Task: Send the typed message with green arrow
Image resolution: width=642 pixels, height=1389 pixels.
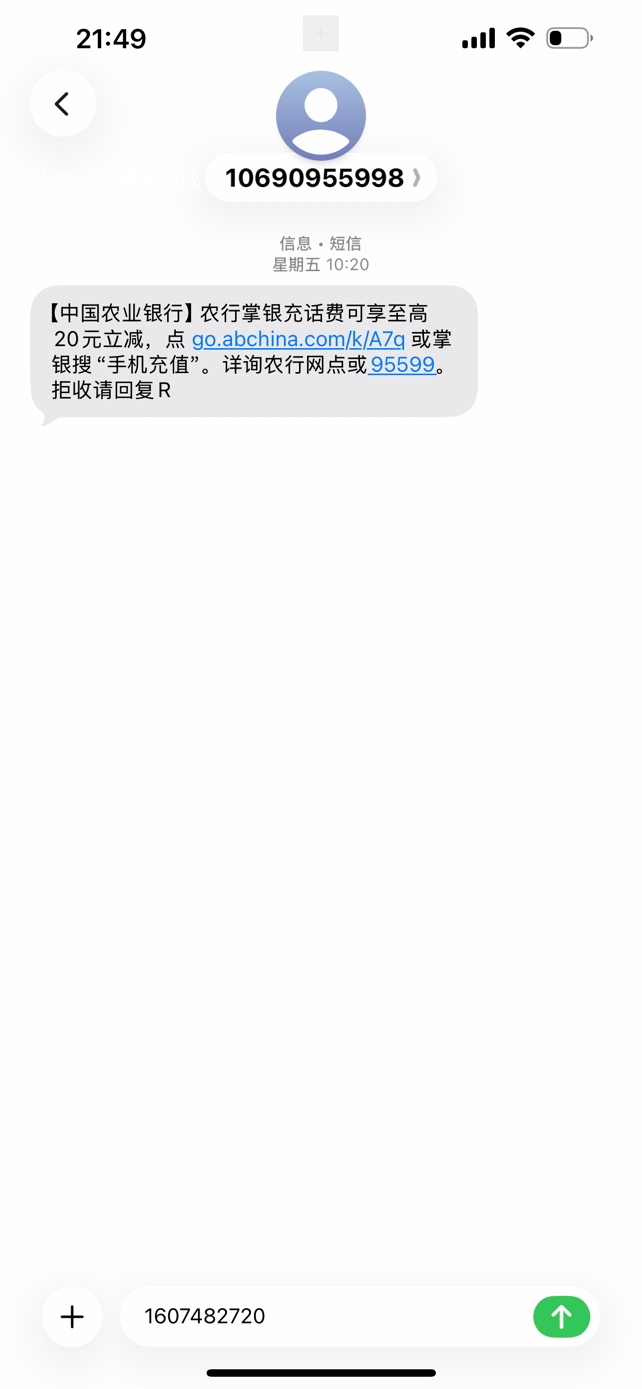Action: pyautogui.click(x=562, y=1317)
